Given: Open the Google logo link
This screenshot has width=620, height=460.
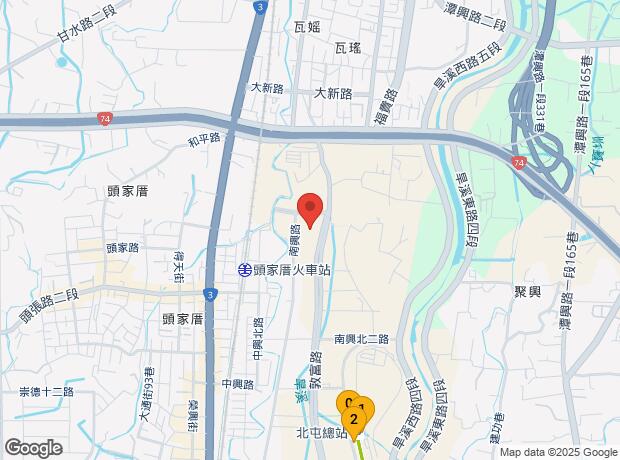Looking at the screenshot, I should pos(34,448).
